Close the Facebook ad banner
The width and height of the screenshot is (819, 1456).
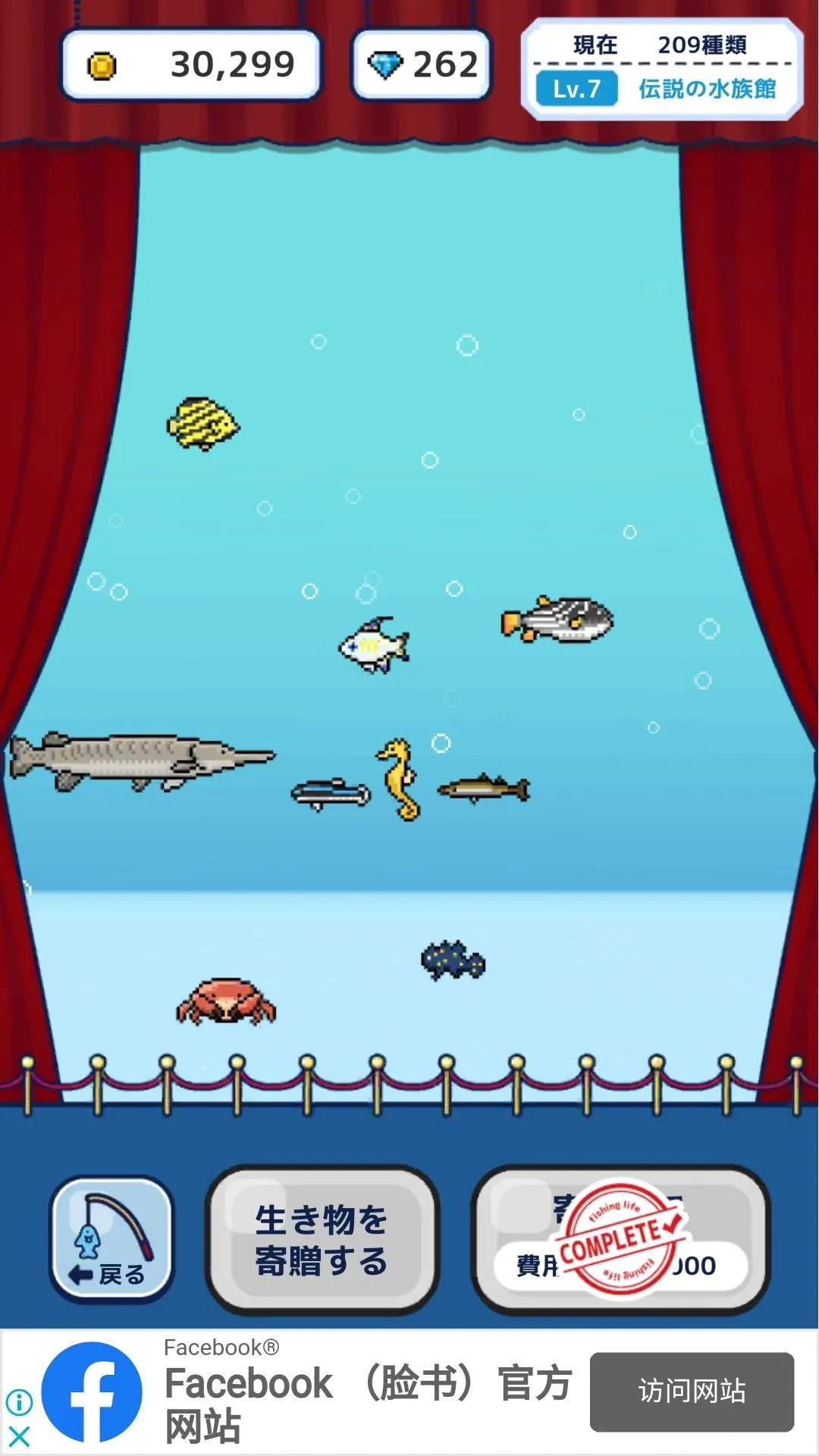pyautogui.click(x=19, y=1436)
